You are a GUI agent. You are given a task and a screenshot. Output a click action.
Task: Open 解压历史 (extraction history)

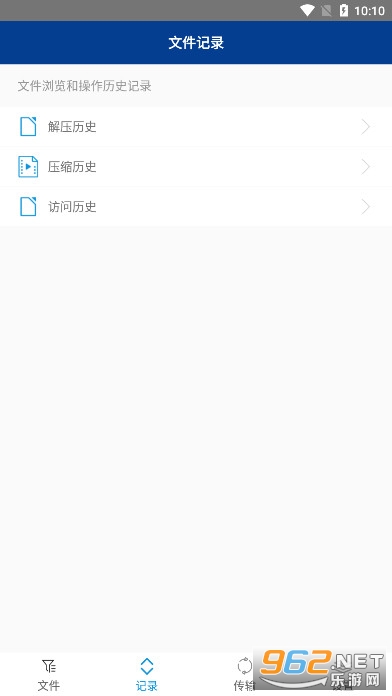click(x=196, y=127)
